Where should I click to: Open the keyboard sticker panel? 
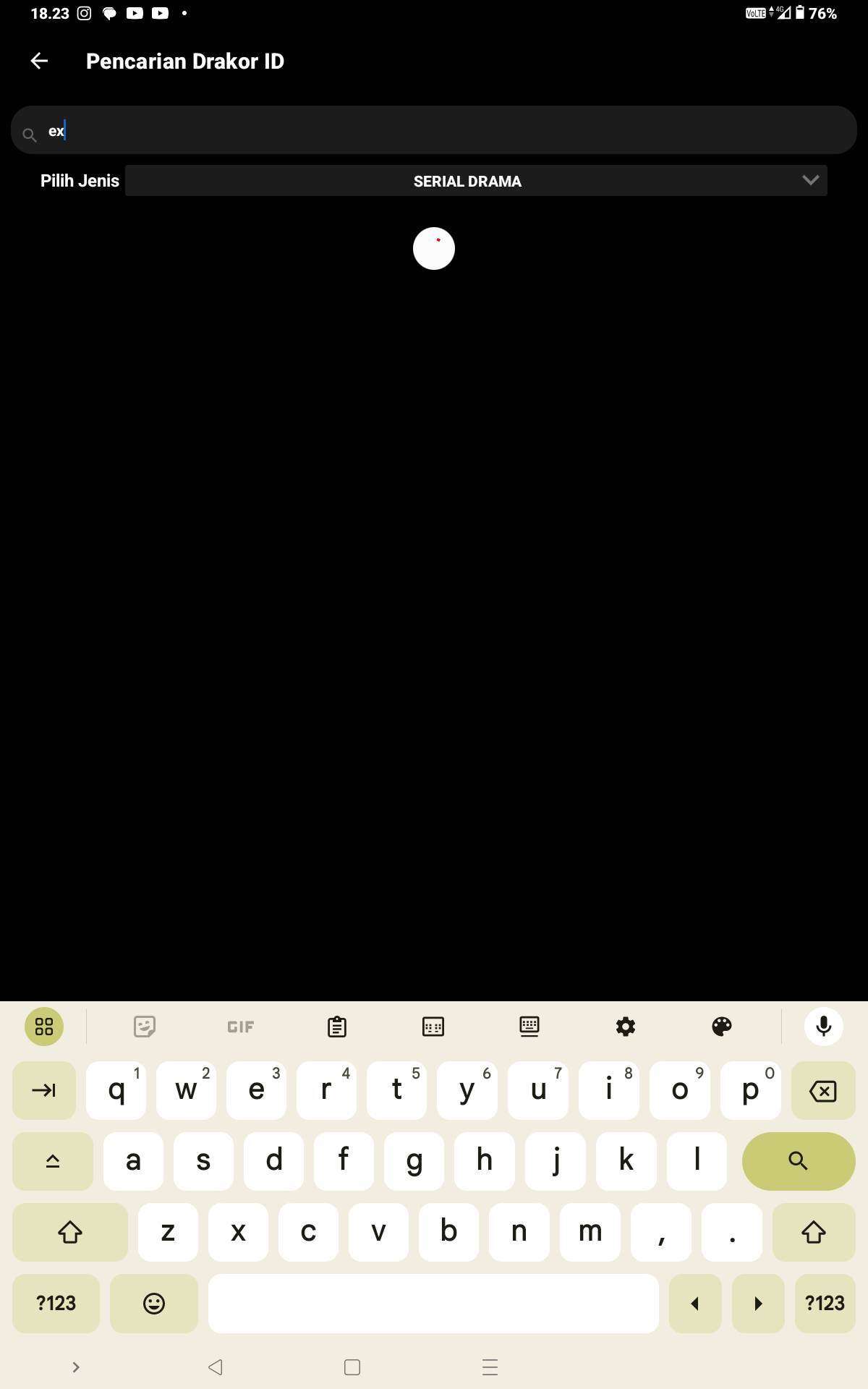(145, 1027)
